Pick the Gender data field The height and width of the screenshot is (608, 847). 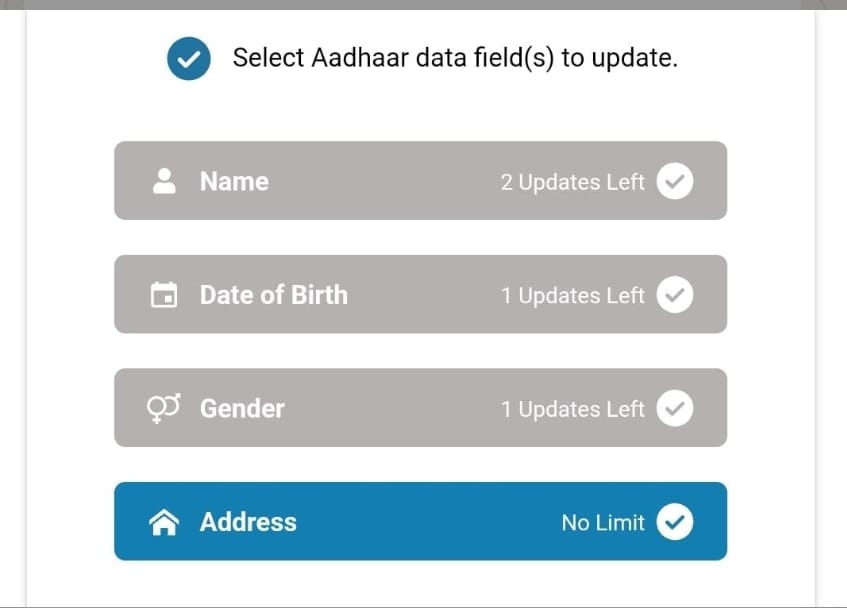[x=420, y=408]
